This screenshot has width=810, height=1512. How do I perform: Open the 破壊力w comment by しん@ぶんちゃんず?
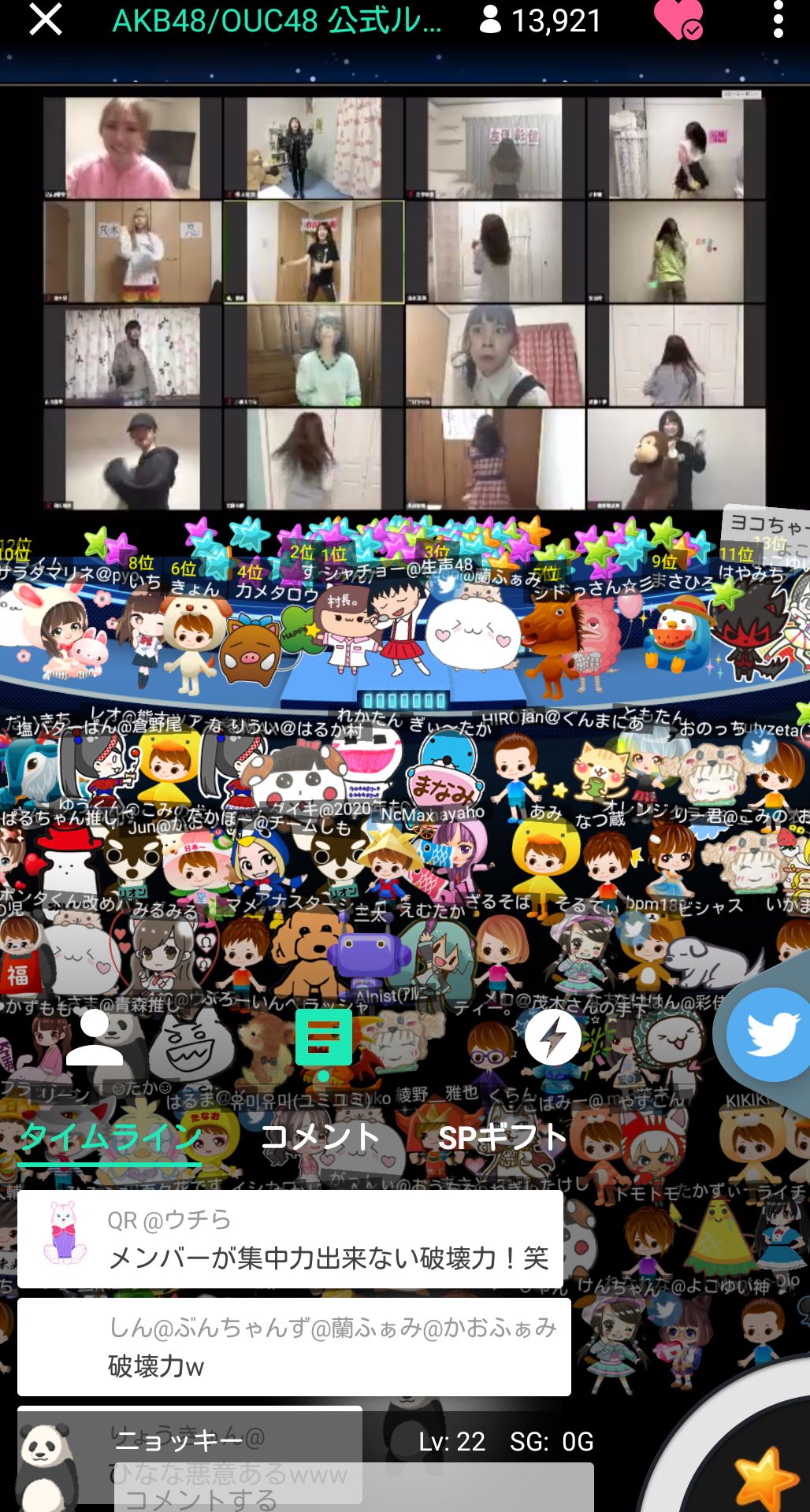293,1347
